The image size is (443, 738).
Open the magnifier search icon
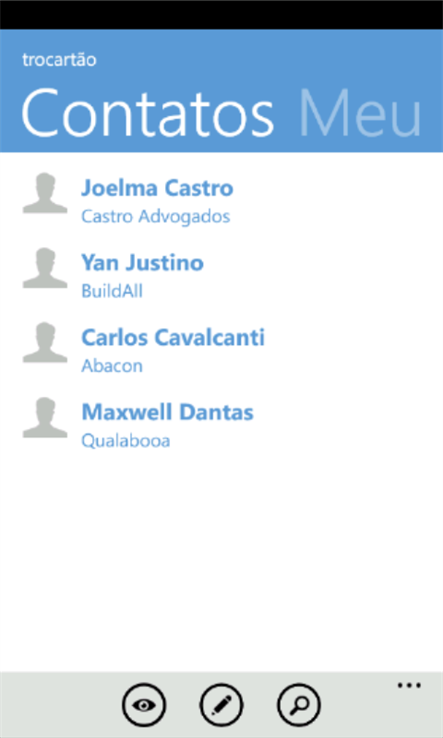299,705
